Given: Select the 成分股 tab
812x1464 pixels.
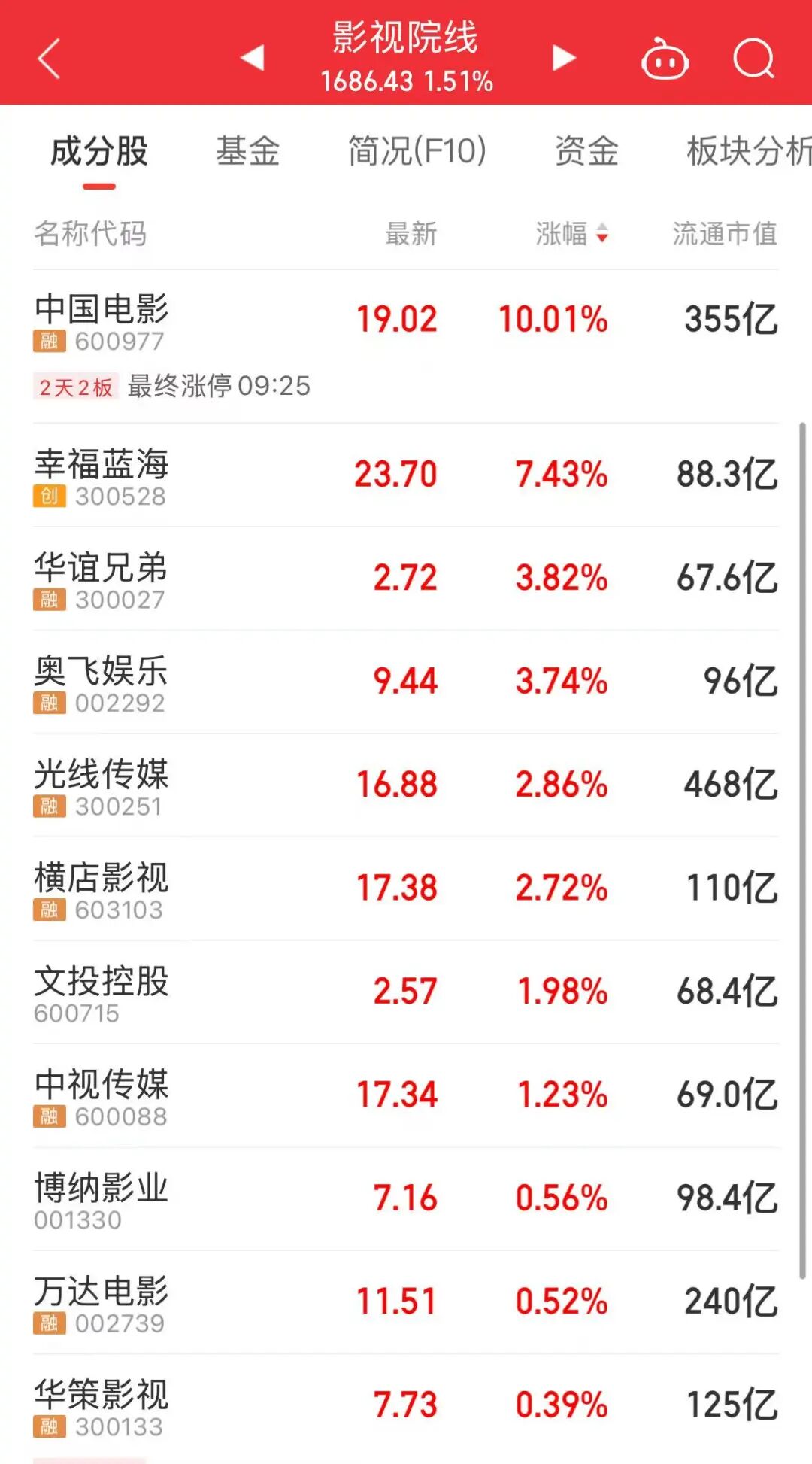Looking at the screenshot, I should 99,151.
